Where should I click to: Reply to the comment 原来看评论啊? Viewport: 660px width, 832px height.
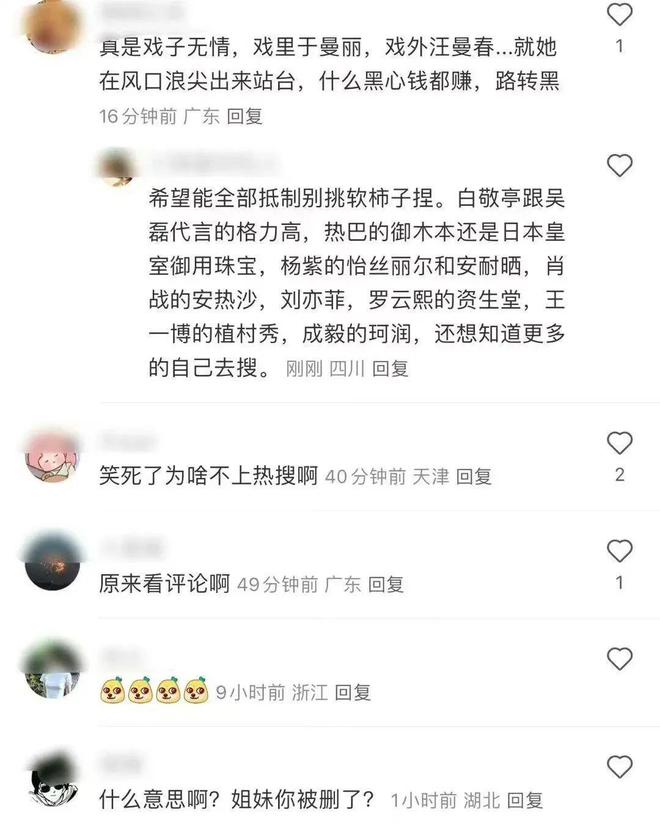point(386,584)
